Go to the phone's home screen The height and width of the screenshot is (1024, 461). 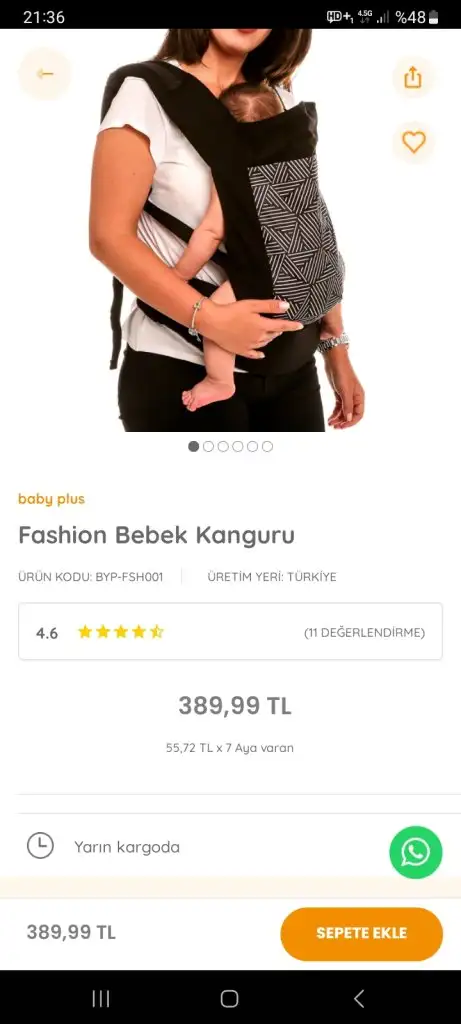tap(230, 998)
